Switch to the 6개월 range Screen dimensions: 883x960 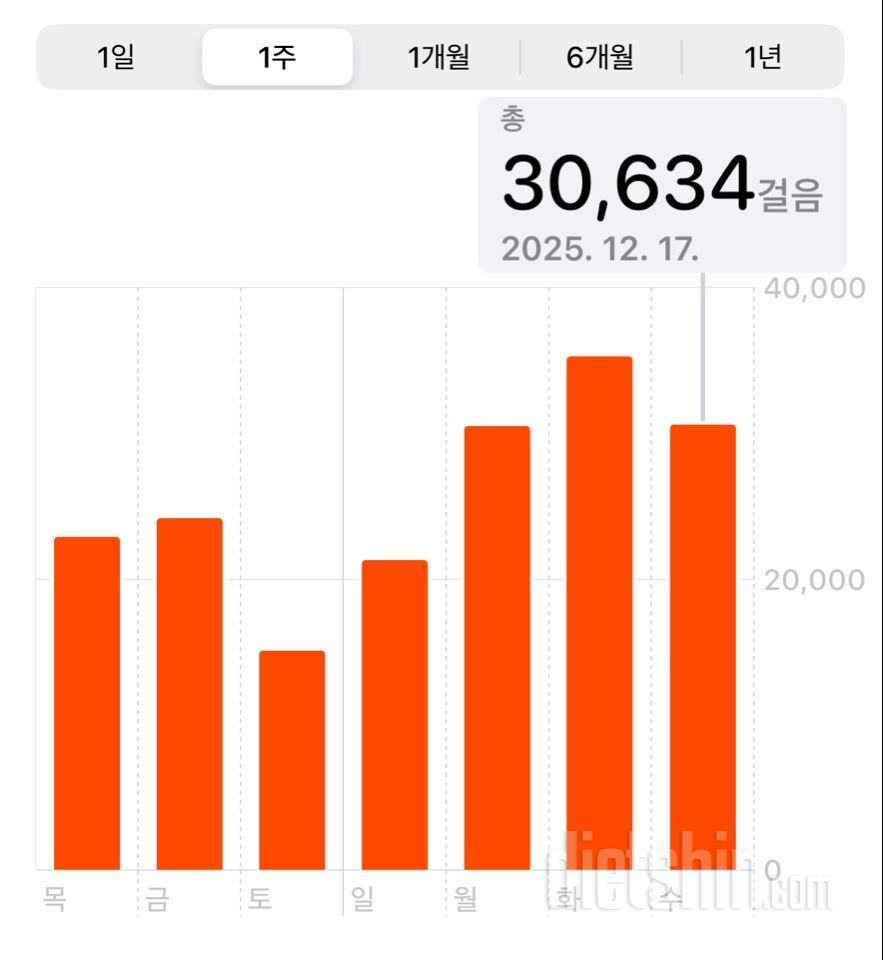coord(600,57)
